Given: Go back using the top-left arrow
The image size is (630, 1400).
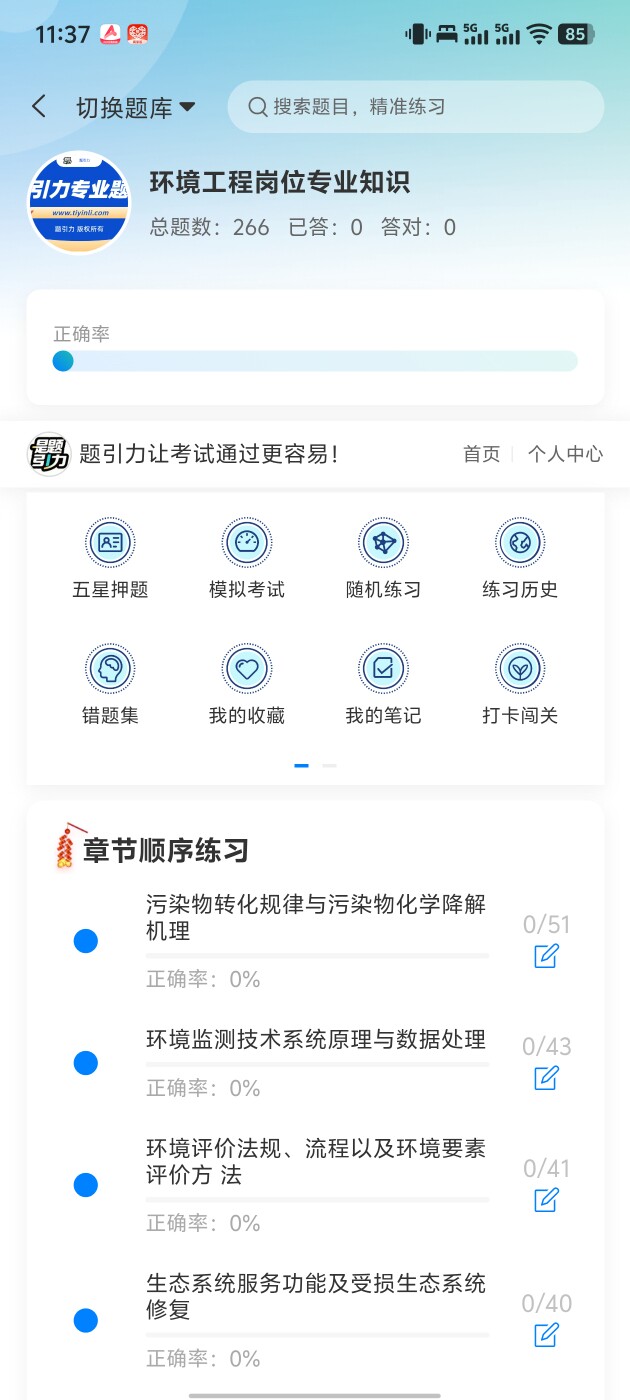Looking at the screenshot, I should (x=39, y=107).
